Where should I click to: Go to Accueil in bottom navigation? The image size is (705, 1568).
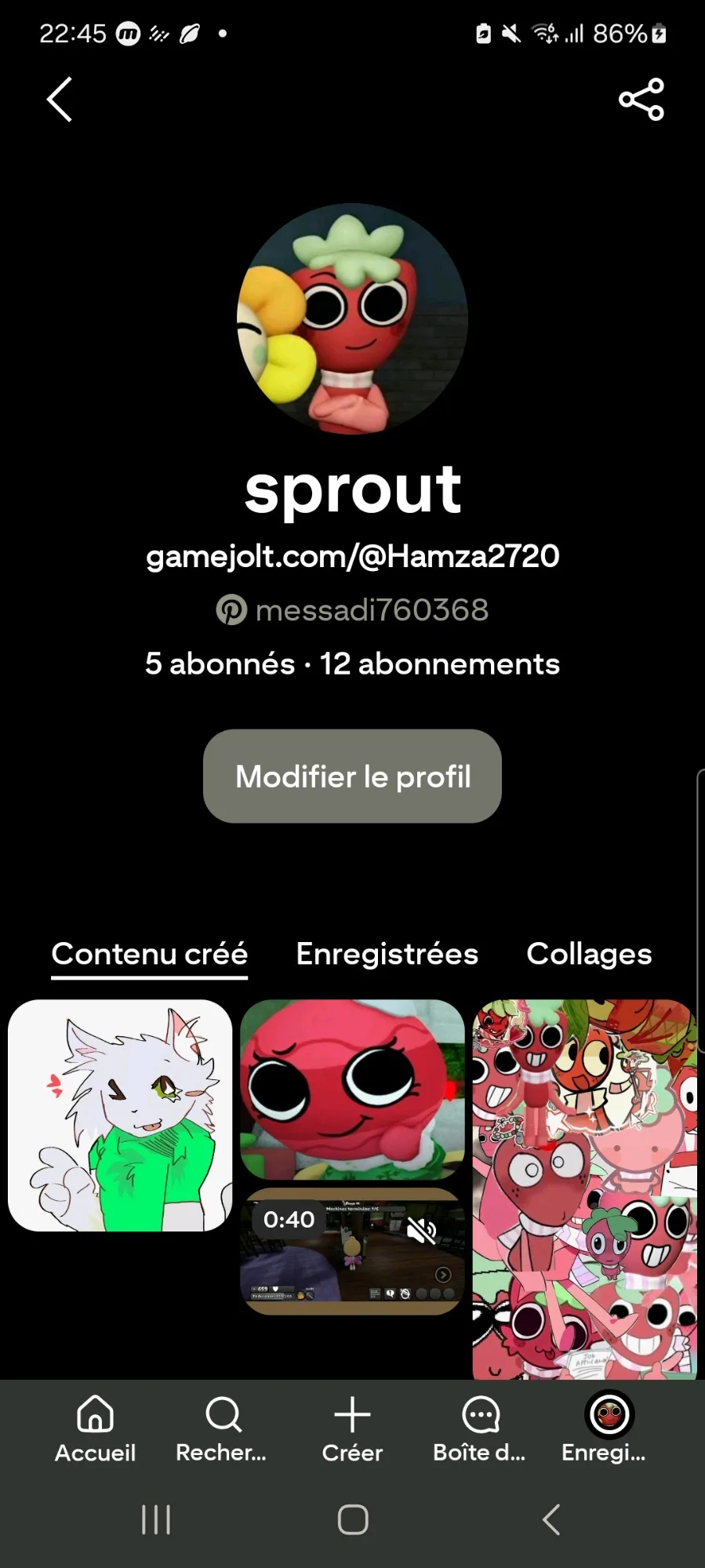click(95, 1429)
